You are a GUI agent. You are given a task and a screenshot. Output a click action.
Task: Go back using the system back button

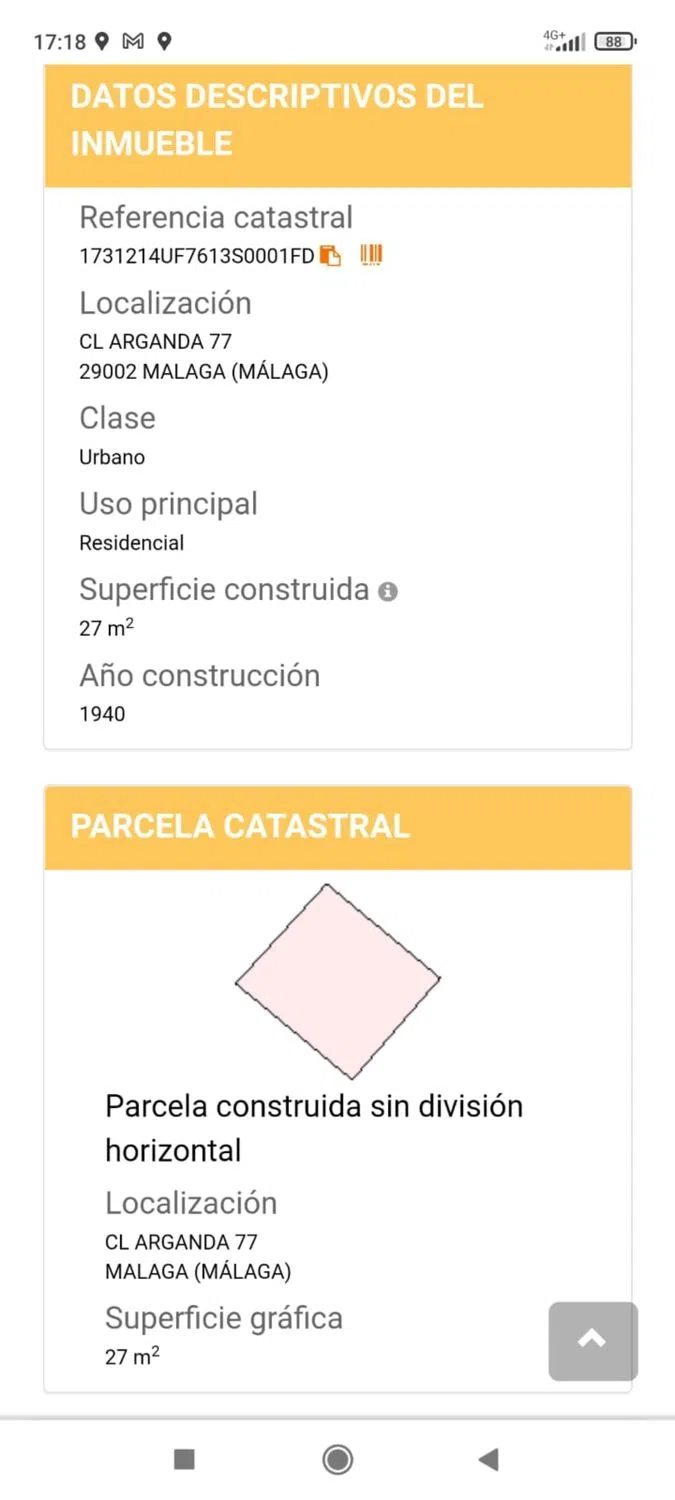488,1459
